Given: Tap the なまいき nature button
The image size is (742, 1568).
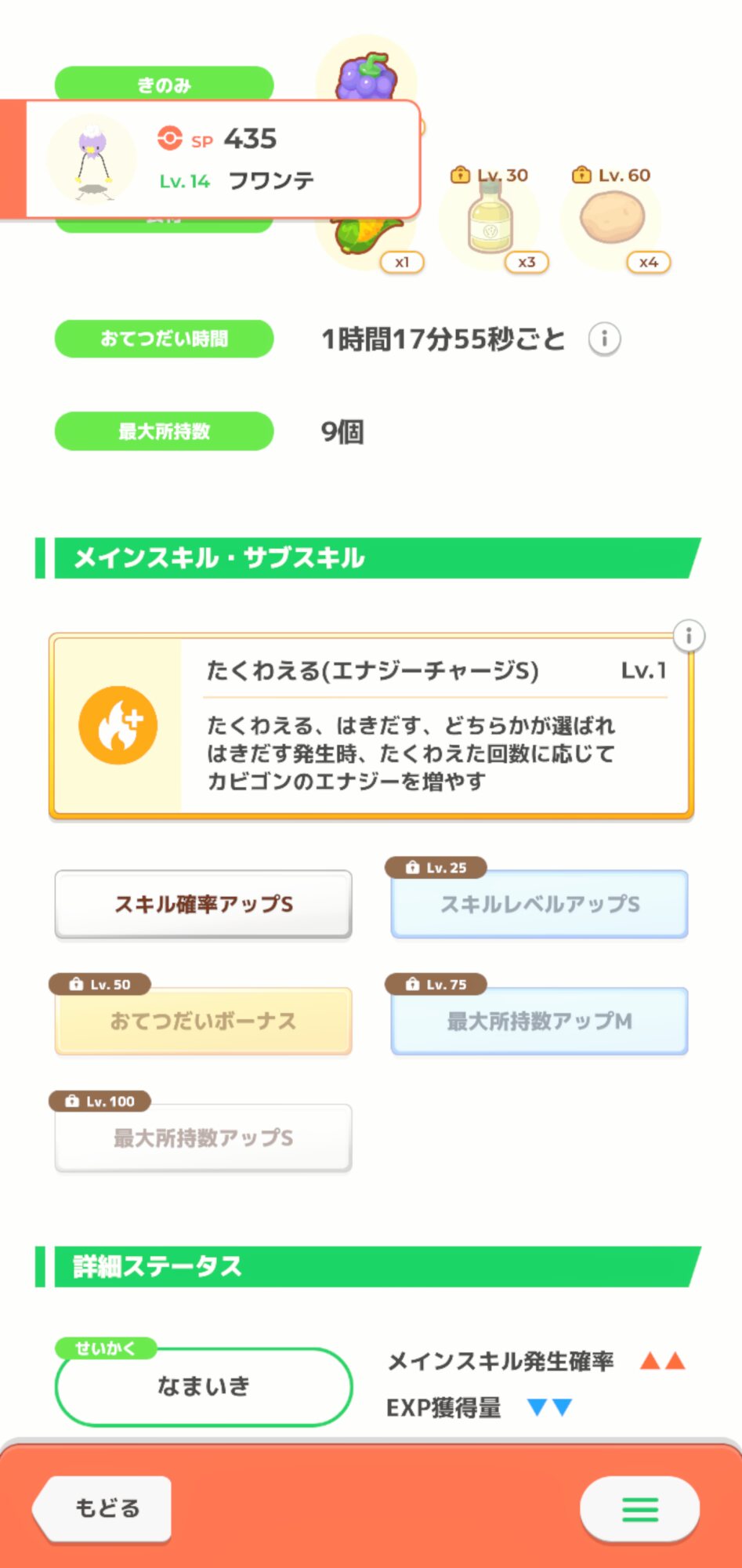Looking at the screenshot, I should [204, 1386].
